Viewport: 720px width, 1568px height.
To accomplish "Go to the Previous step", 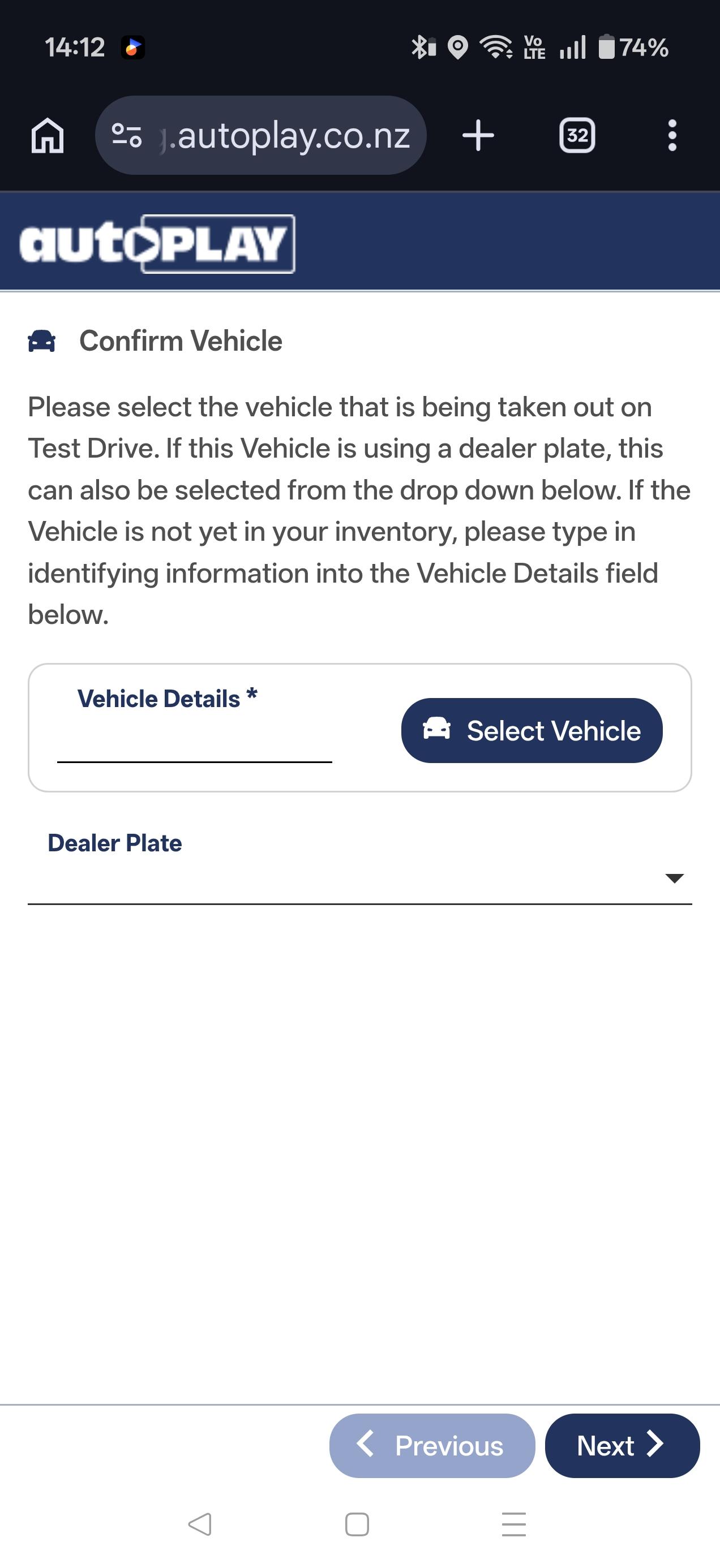I will click(432, 1445).
